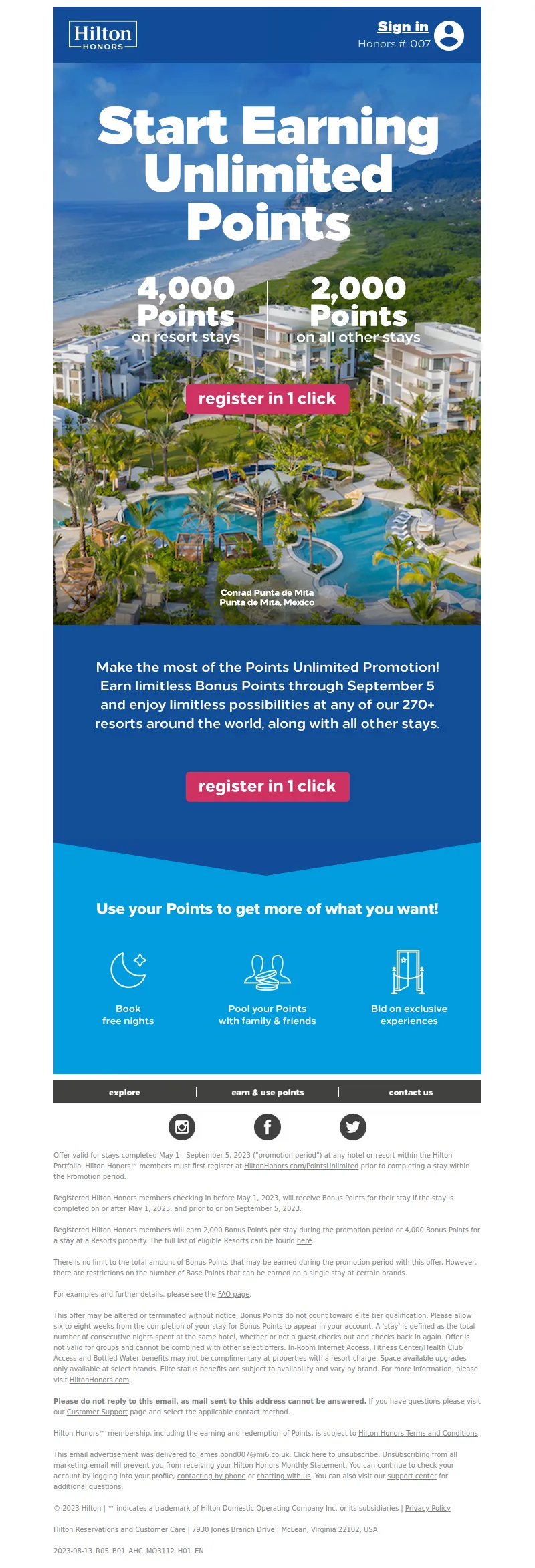Screen dimensions: 535x1568
Task: Tap register in 1 click below promotion text
Action: (x=267, y=787)
